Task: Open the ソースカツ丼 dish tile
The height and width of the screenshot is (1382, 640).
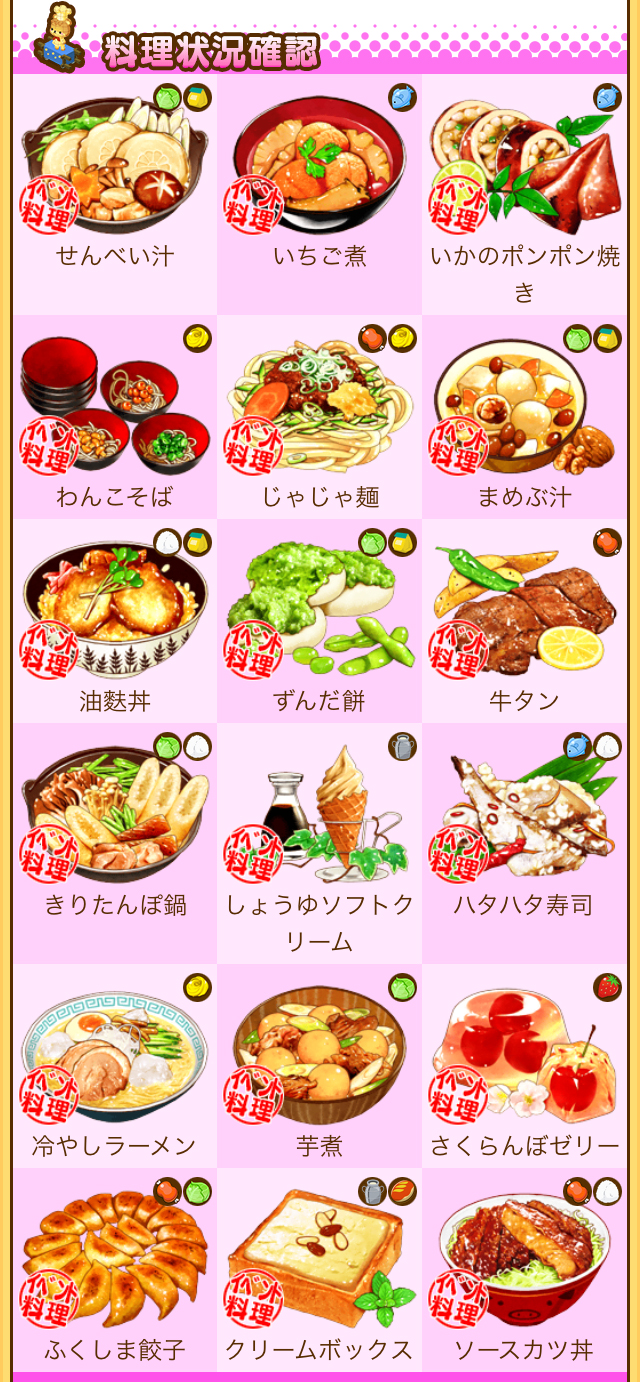Action: coord(525,1260)
